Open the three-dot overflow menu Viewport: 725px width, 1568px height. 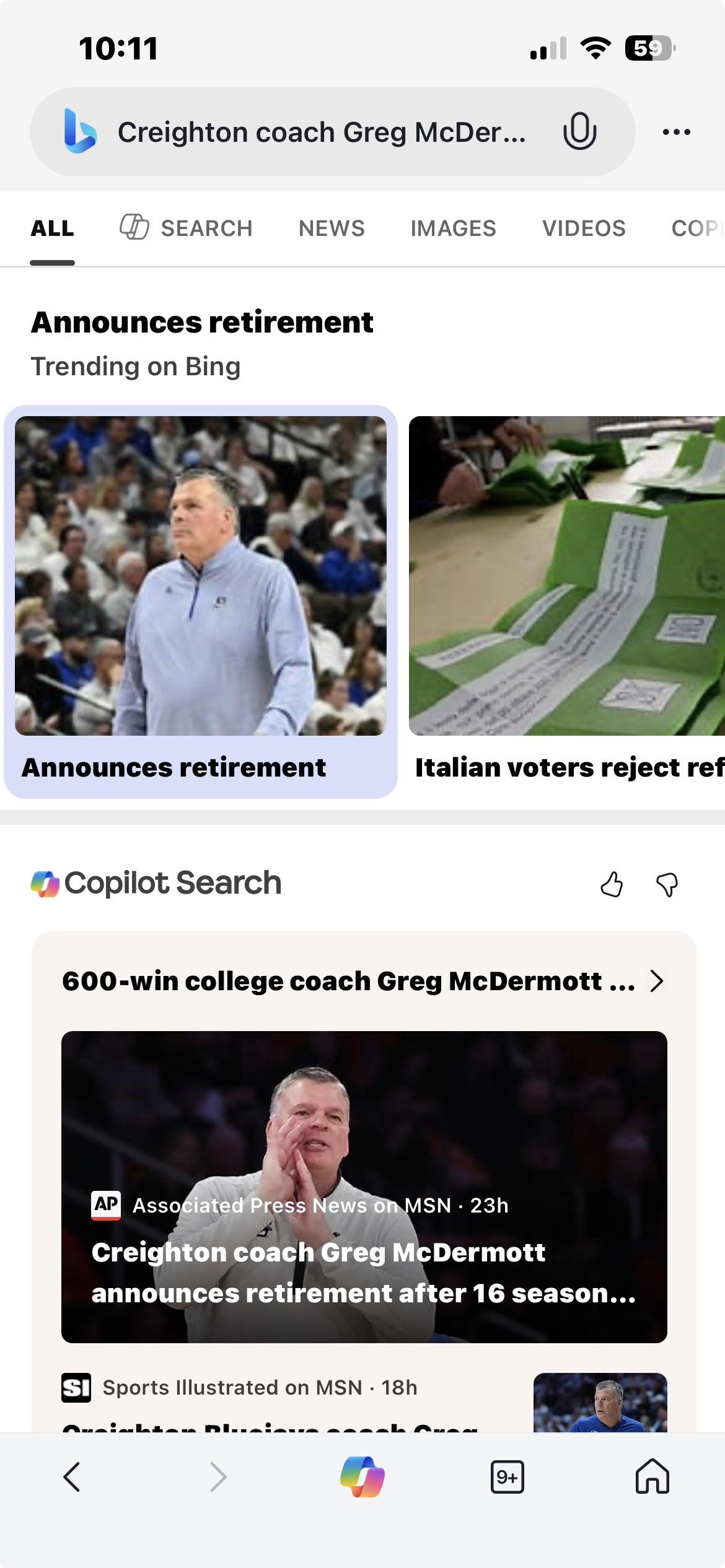click(x=676, y=132)
